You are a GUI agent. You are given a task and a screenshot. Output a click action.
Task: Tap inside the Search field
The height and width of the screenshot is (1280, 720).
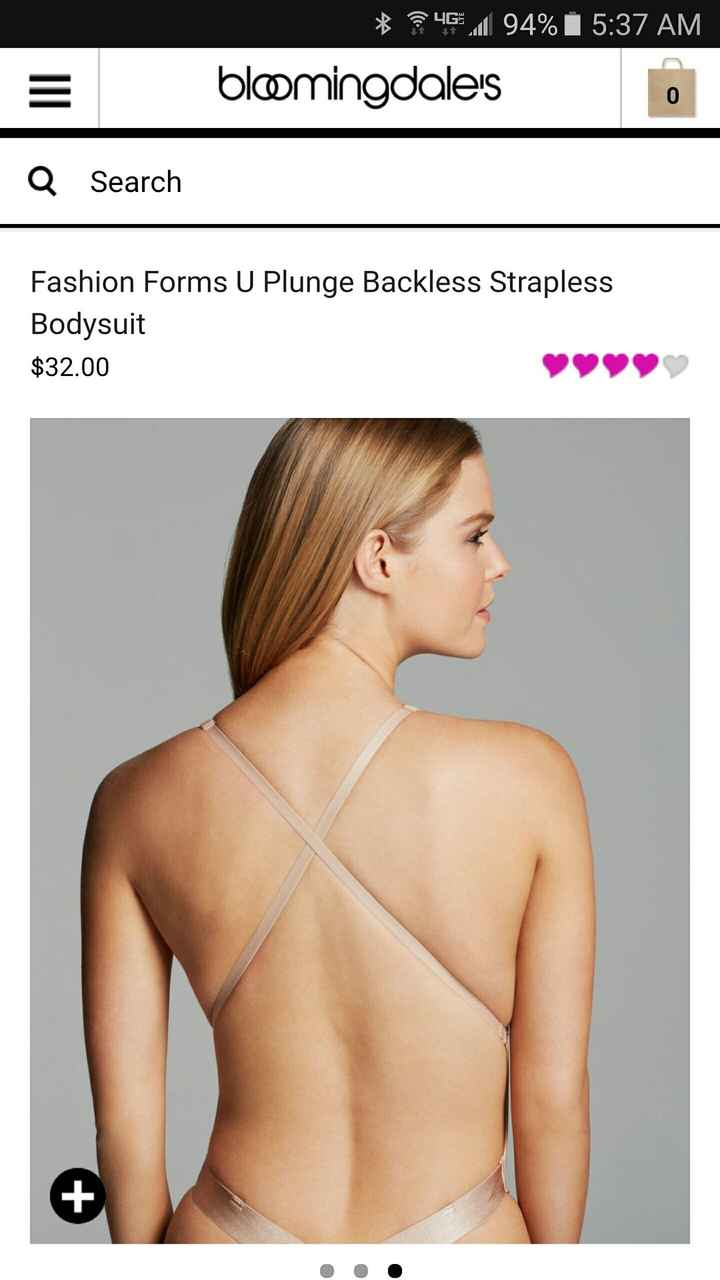135,181
